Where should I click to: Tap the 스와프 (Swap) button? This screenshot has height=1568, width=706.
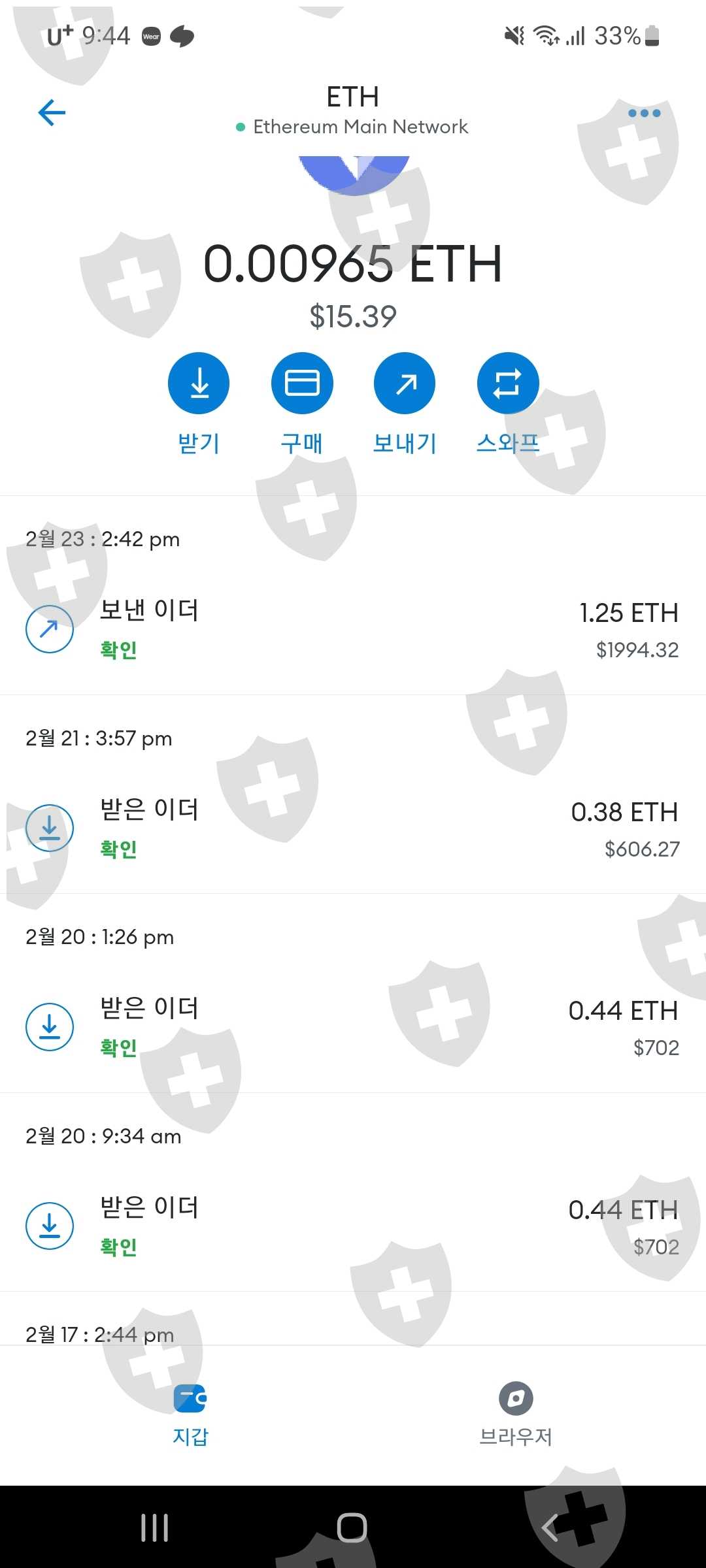pyautogui.click(x=508, y=384)
